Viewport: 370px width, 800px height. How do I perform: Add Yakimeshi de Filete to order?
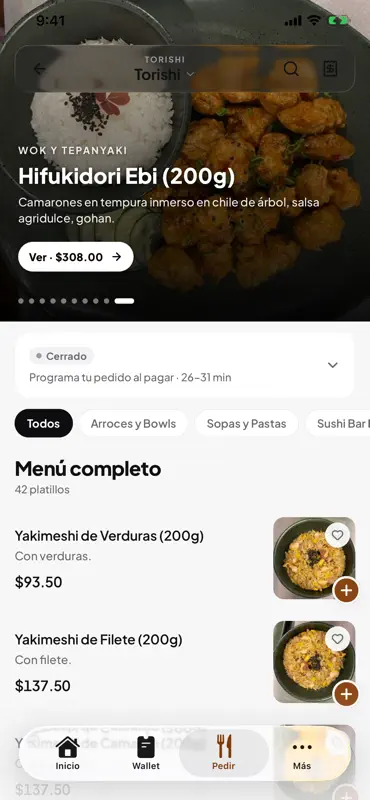pos(346,694)
